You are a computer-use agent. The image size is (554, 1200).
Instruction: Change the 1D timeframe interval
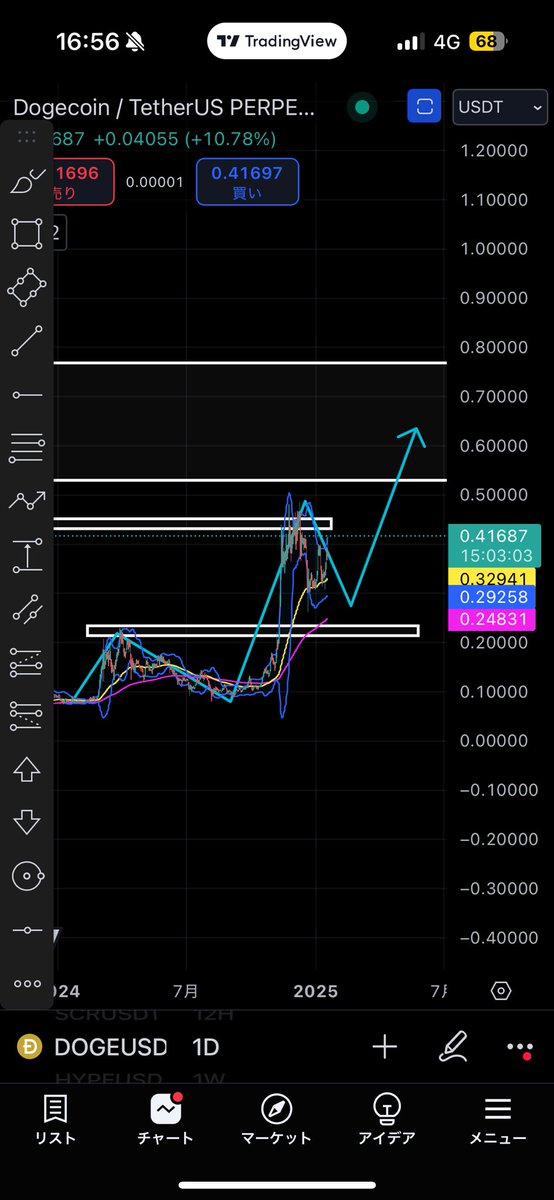coord(206,1047)
